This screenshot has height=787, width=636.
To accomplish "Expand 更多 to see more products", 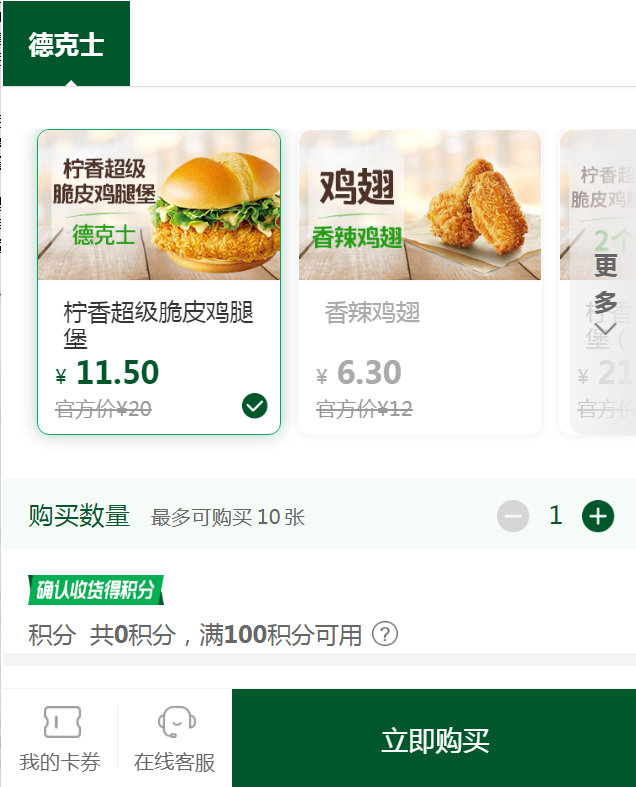I will [606, 294].
